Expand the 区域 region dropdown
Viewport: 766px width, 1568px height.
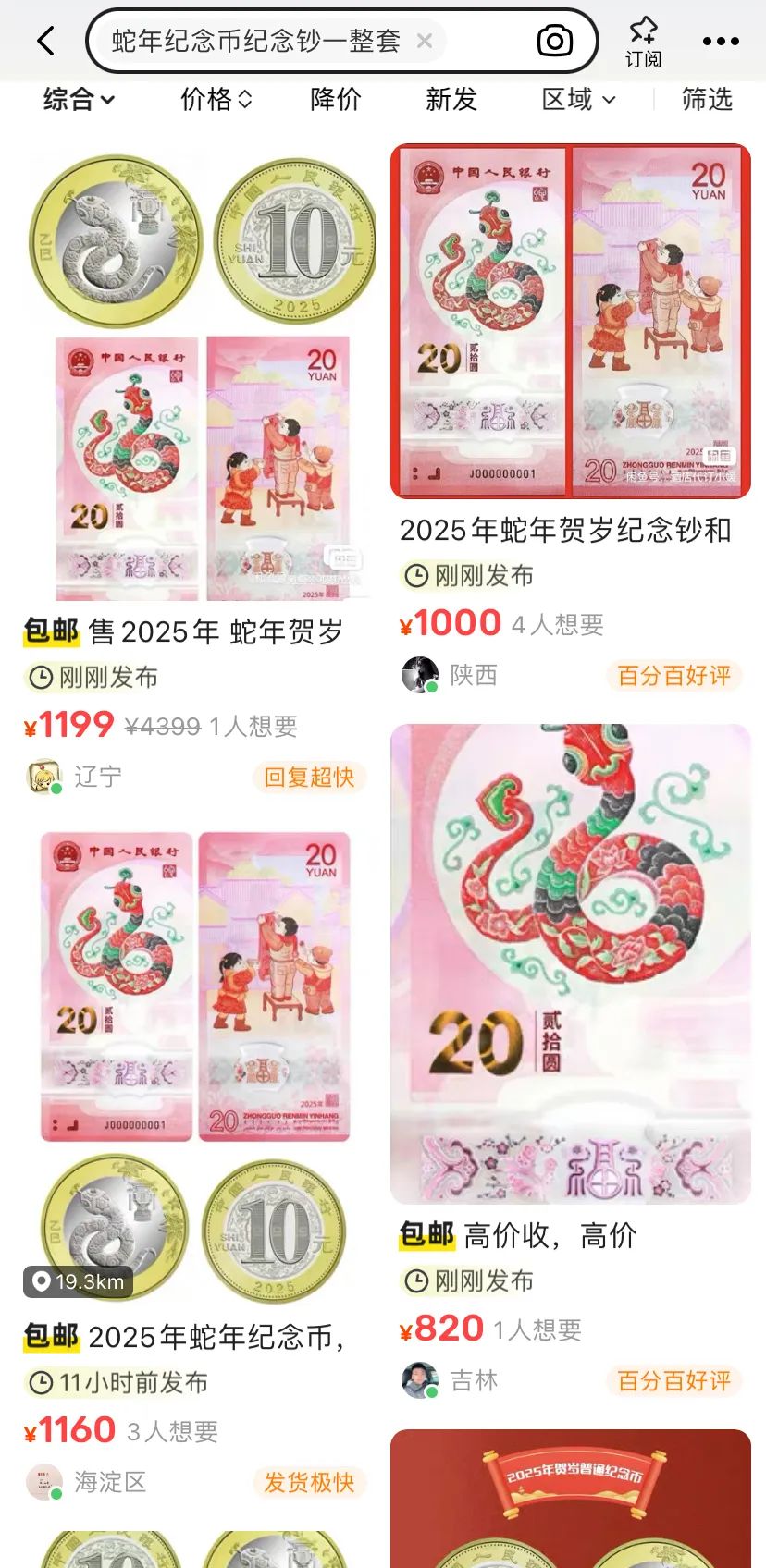[x=578, y=99]
